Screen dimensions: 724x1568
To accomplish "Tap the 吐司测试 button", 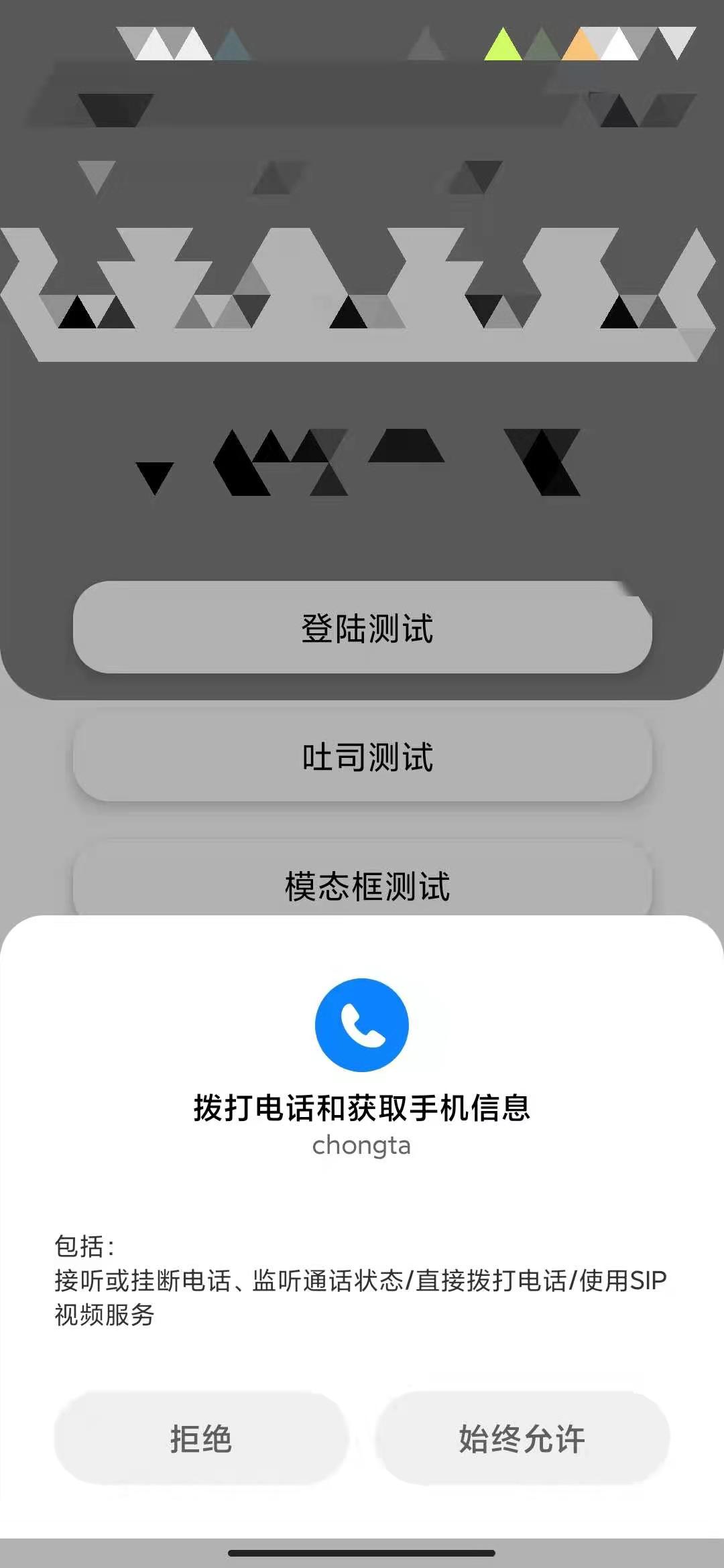I will point(363,757).
